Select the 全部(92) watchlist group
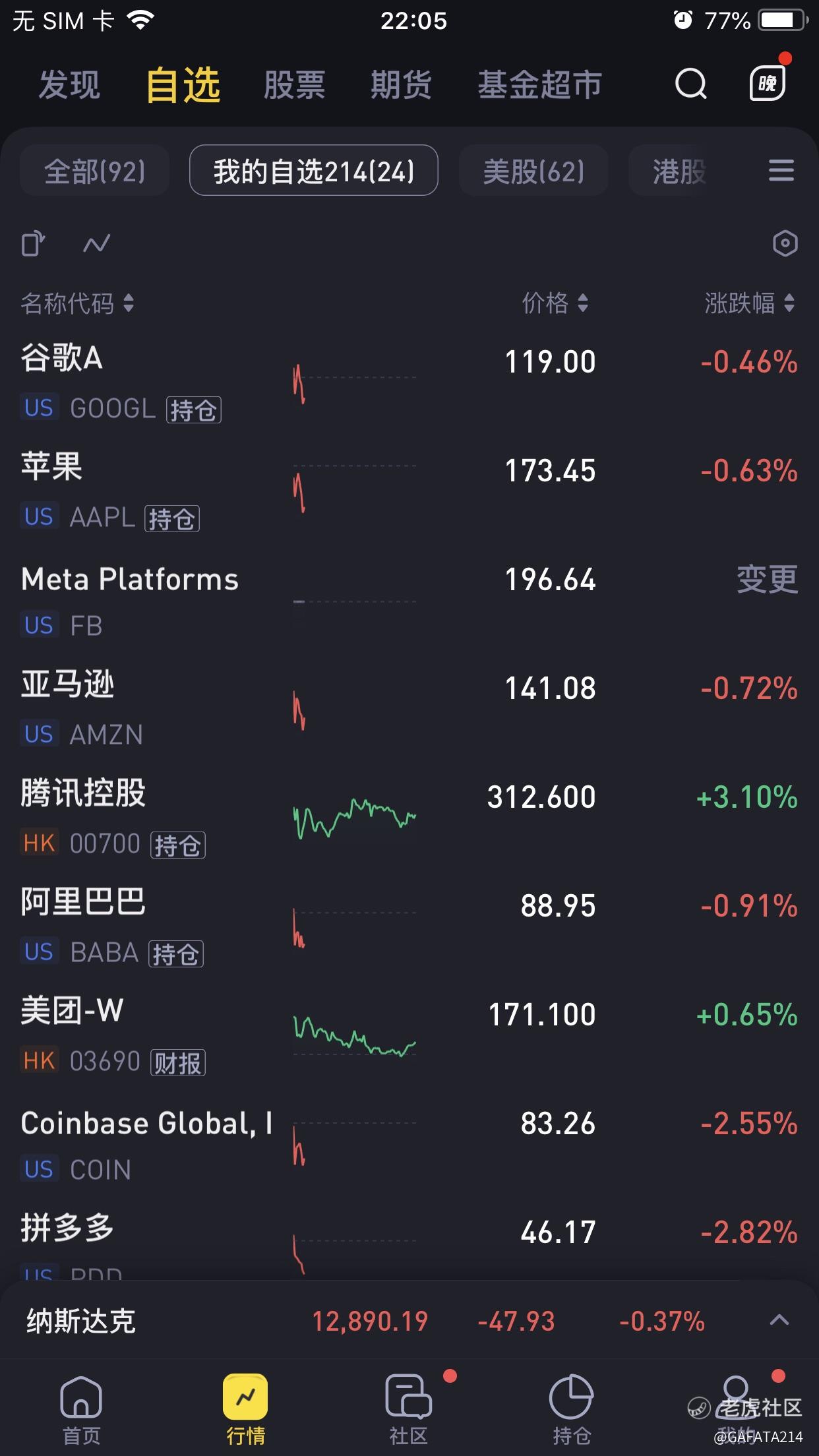 point(94,171)
